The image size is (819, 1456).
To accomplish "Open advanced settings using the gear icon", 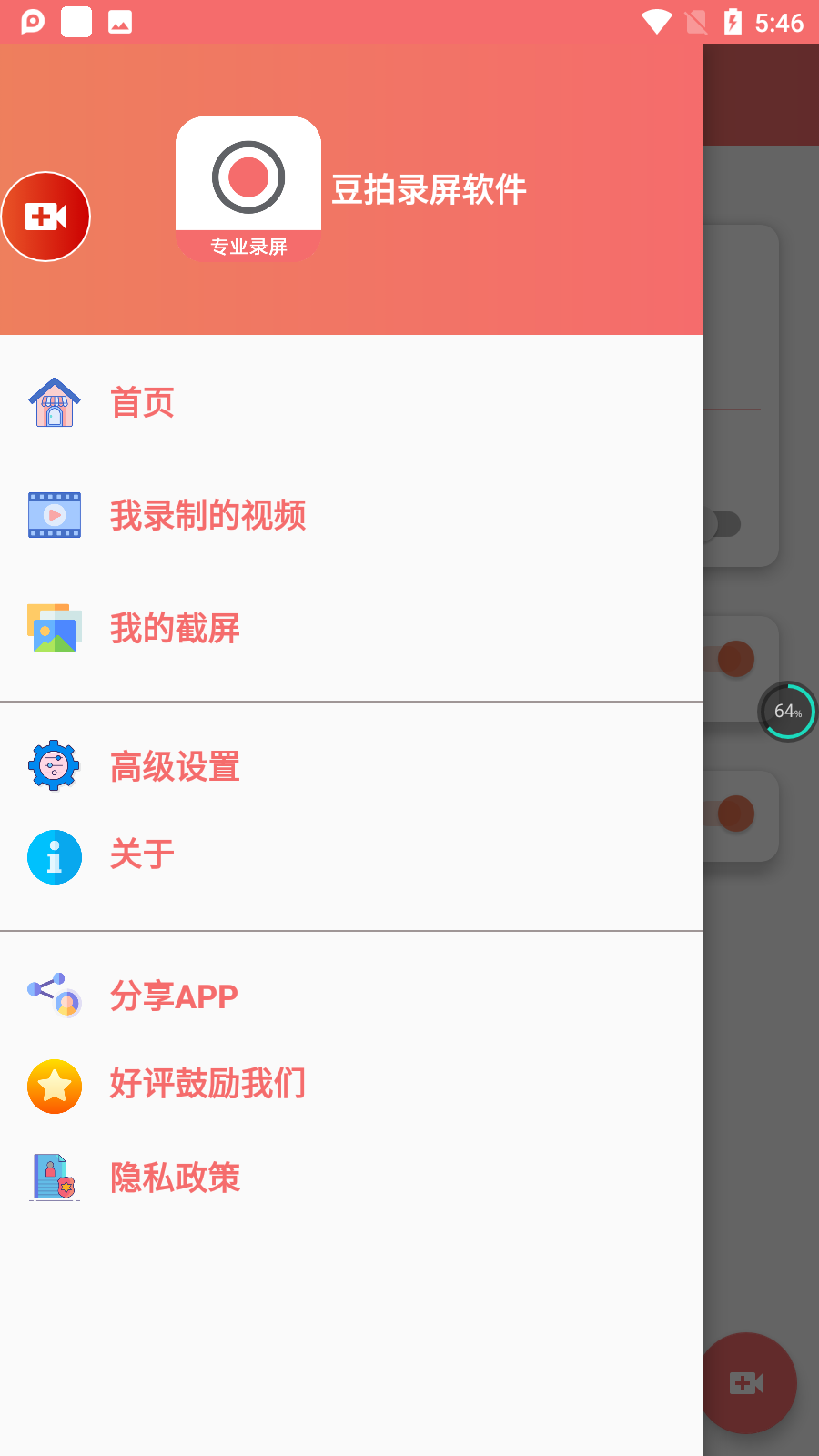I will pos(54,765).
